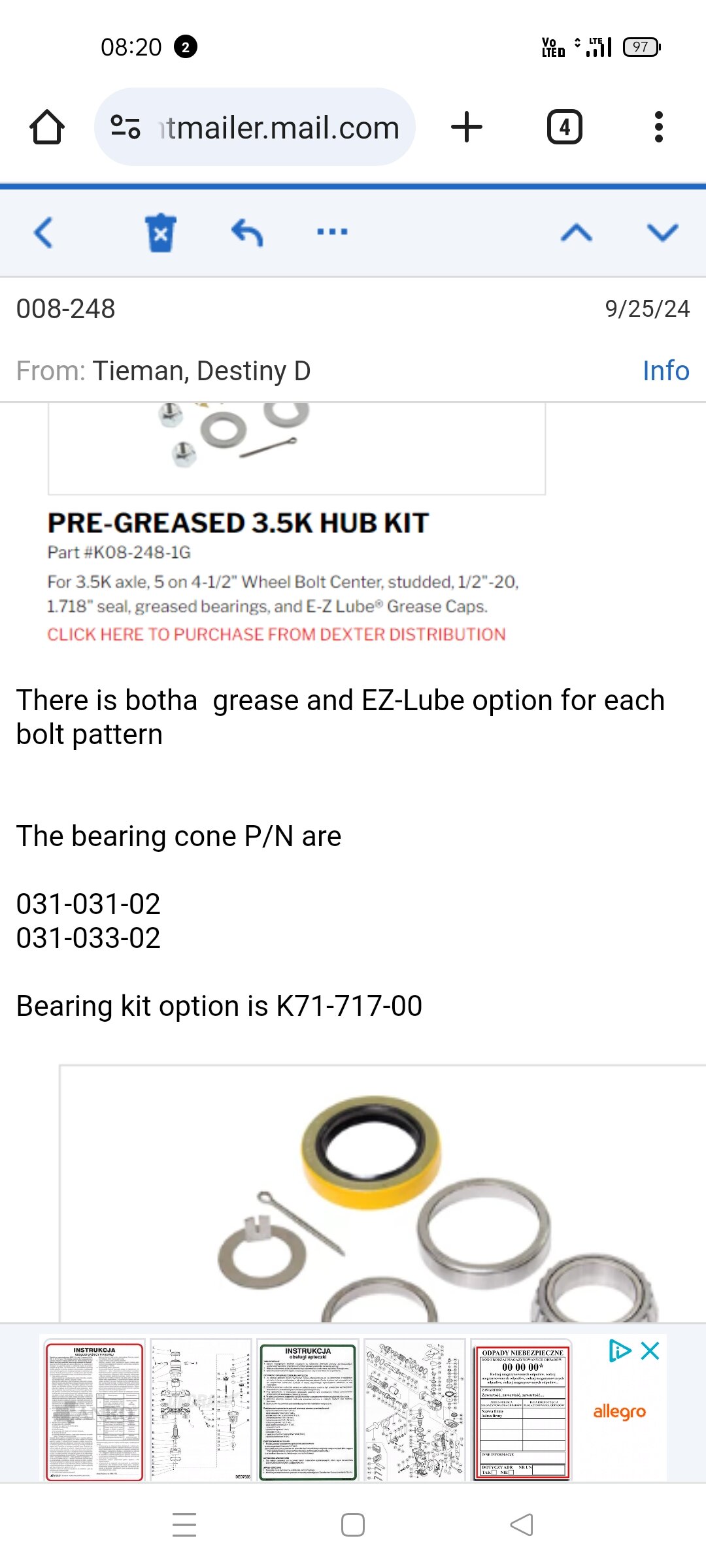This screenshot has height=1568, width=706.
Task: Open recent apps from the navigation bar
Action: coord(184,1525)
